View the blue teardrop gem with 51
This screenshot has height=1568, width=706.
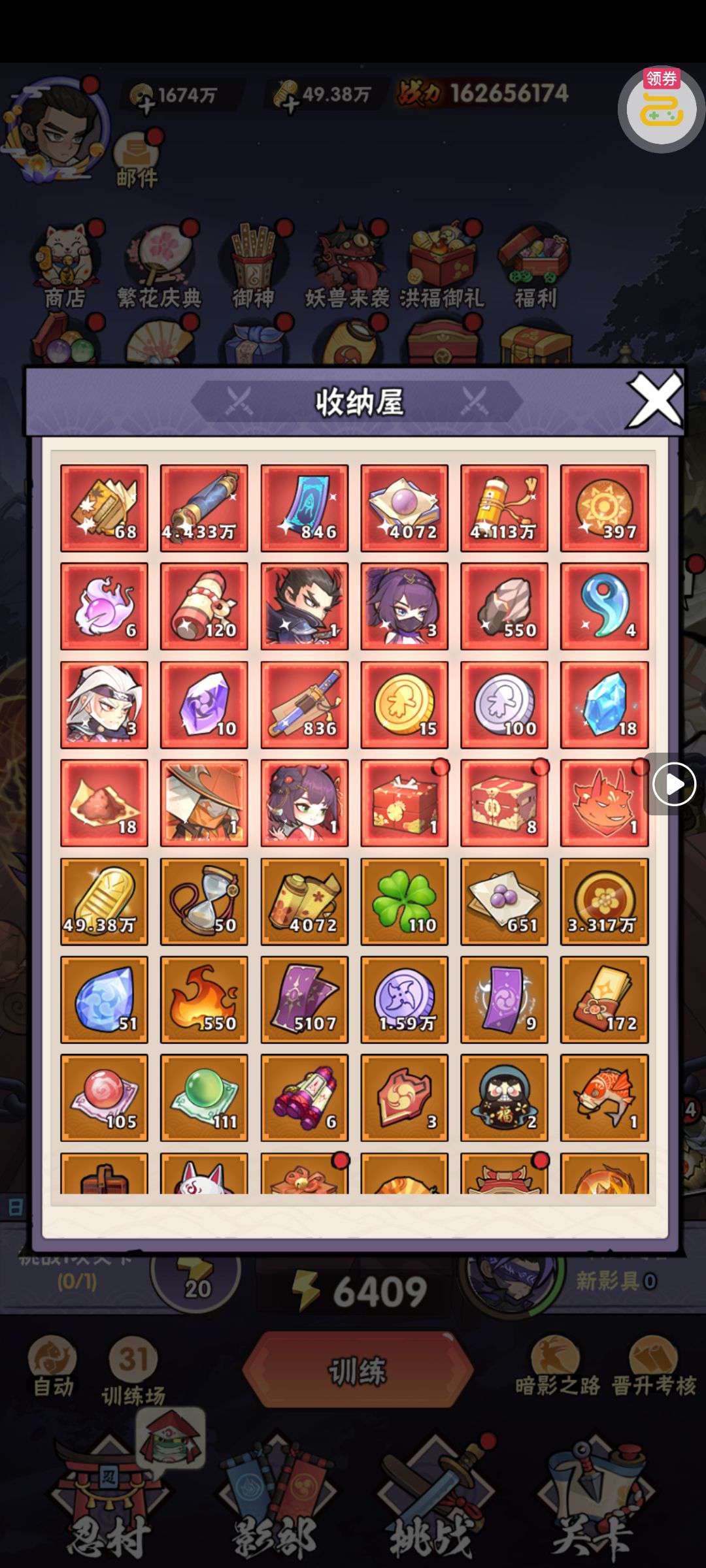(x=104, y=1000)
